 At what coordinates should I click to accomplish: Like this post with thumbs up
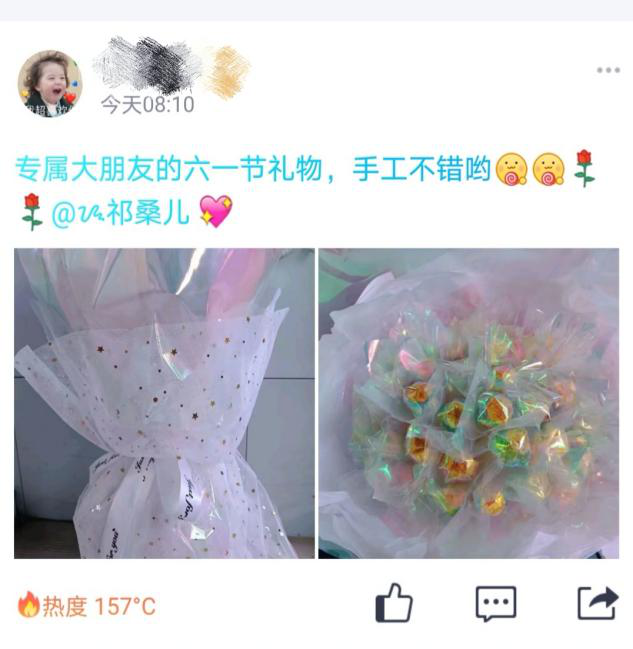(394, 603)
